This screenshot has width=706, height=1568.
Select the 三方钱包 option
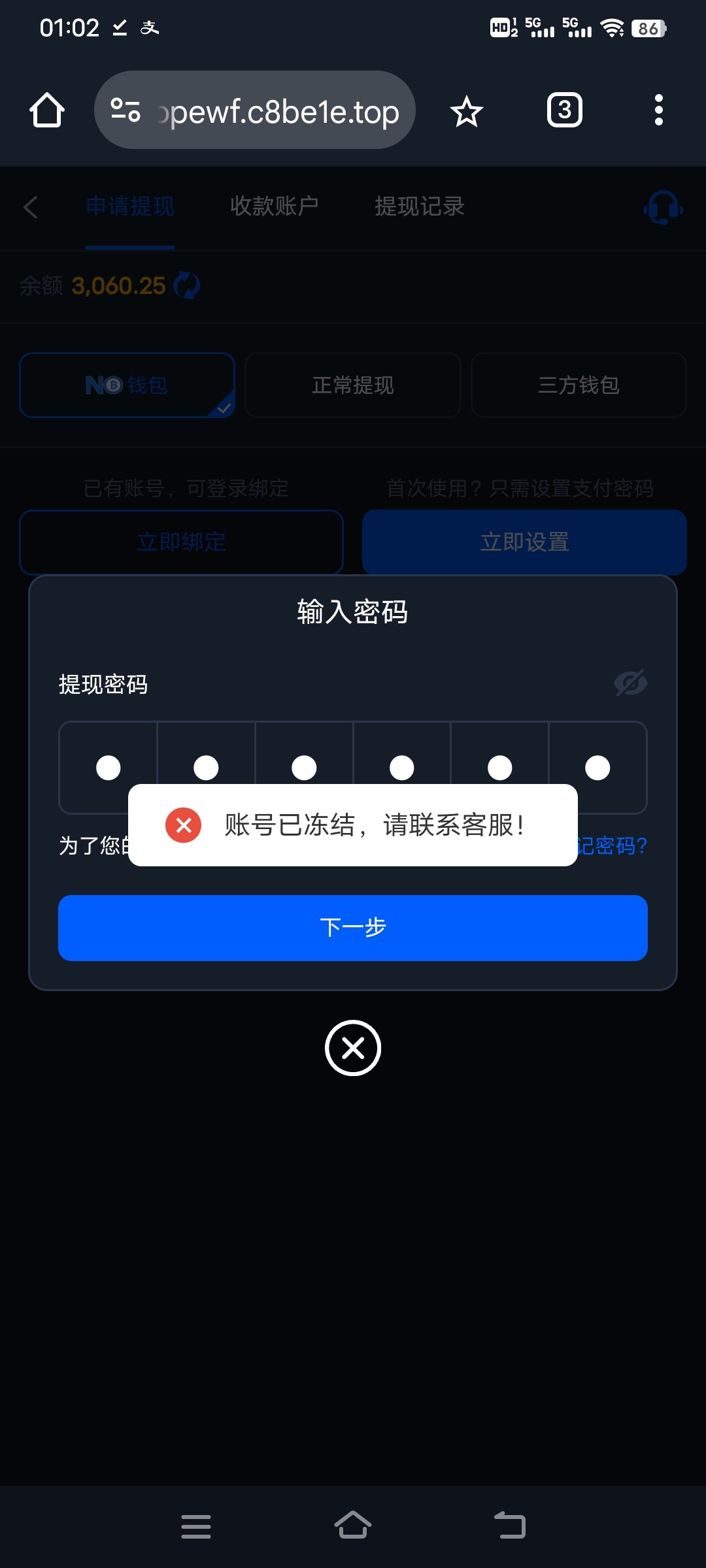point(579,385)
